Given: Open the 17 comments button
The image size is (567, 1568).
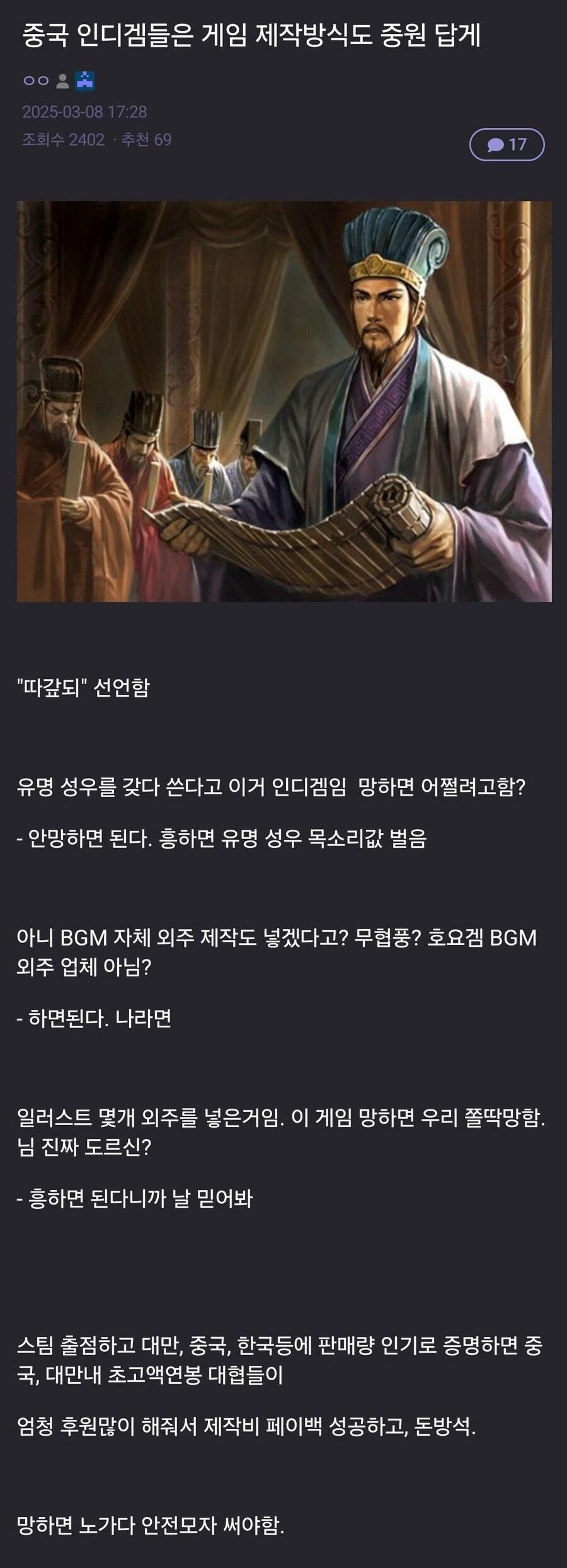Looking at the screenshot, I should (507, 145).
